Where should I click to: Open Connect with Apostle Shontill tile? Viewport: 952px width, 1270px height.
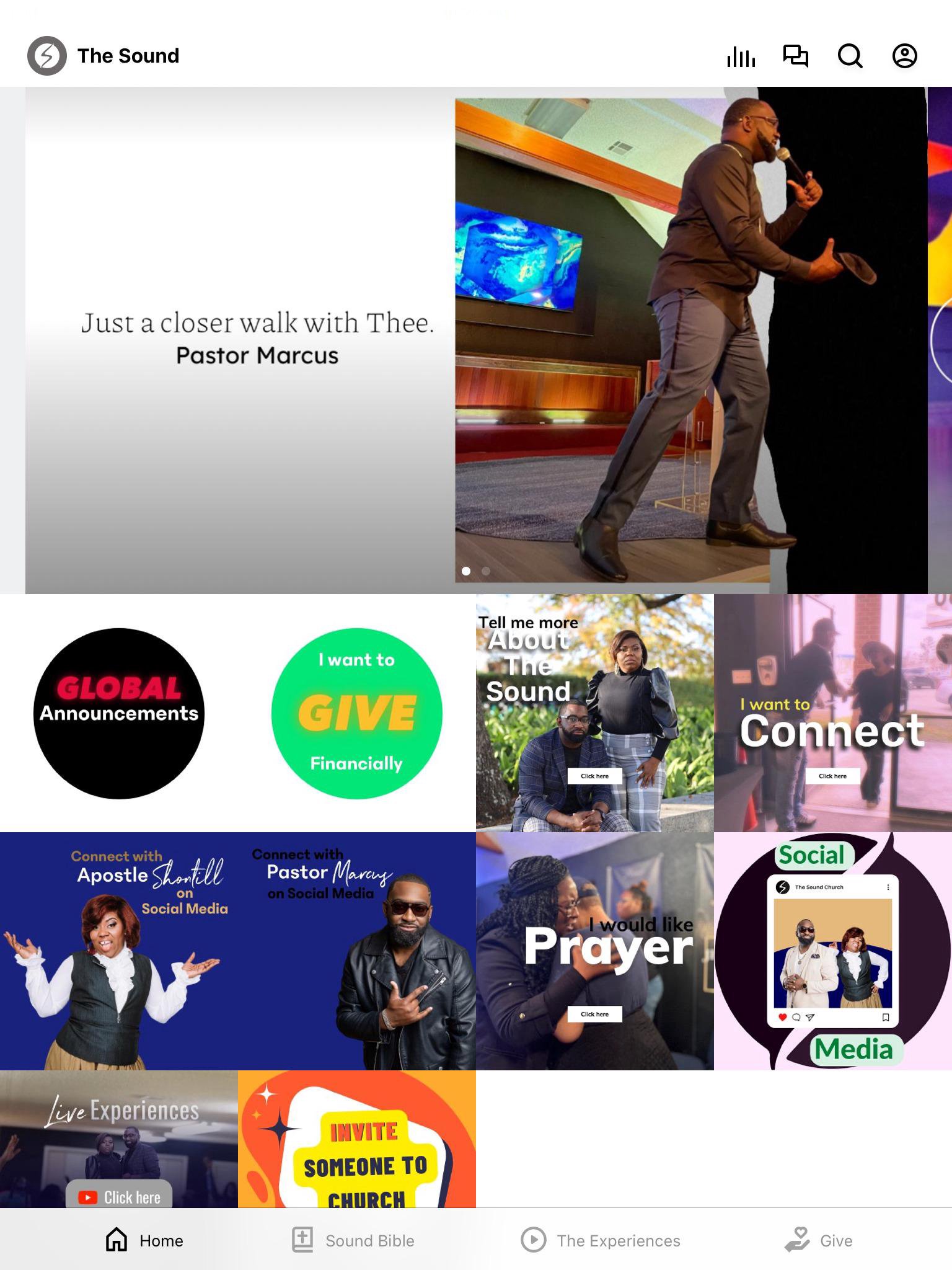(119, 951)
